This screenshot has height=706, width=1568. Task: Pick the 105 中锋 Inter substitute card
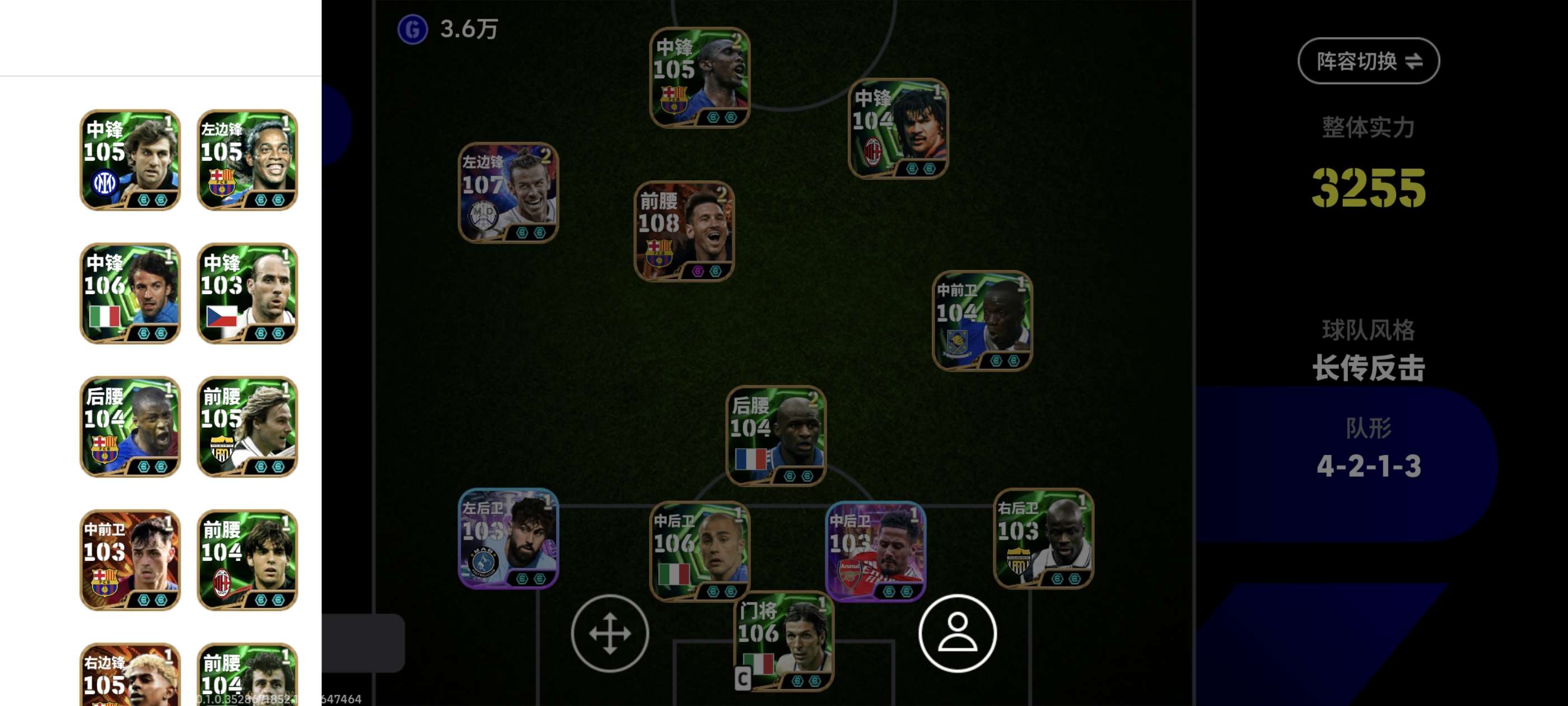coord(130,160)
